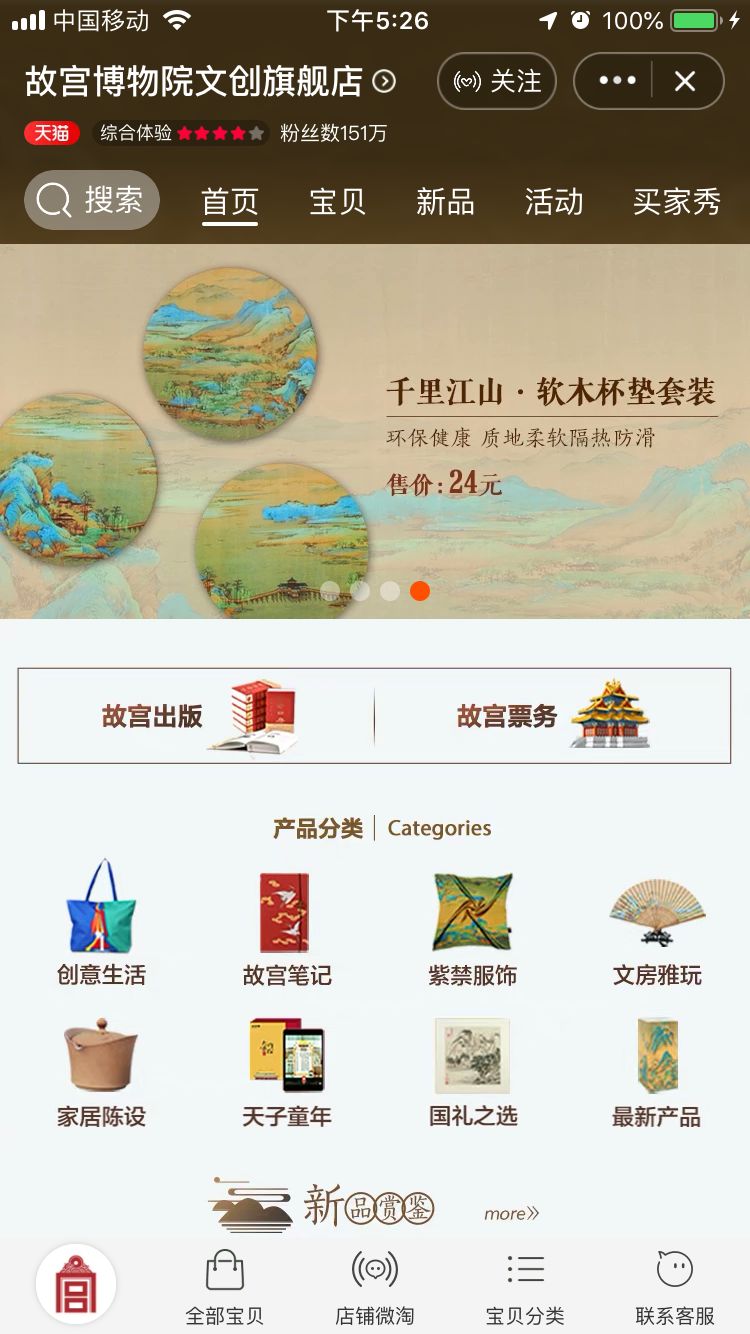Open the 搜索 search box
Image resolution: width=750 pixels, height=1334 pixels.
[x=92, y=200]
